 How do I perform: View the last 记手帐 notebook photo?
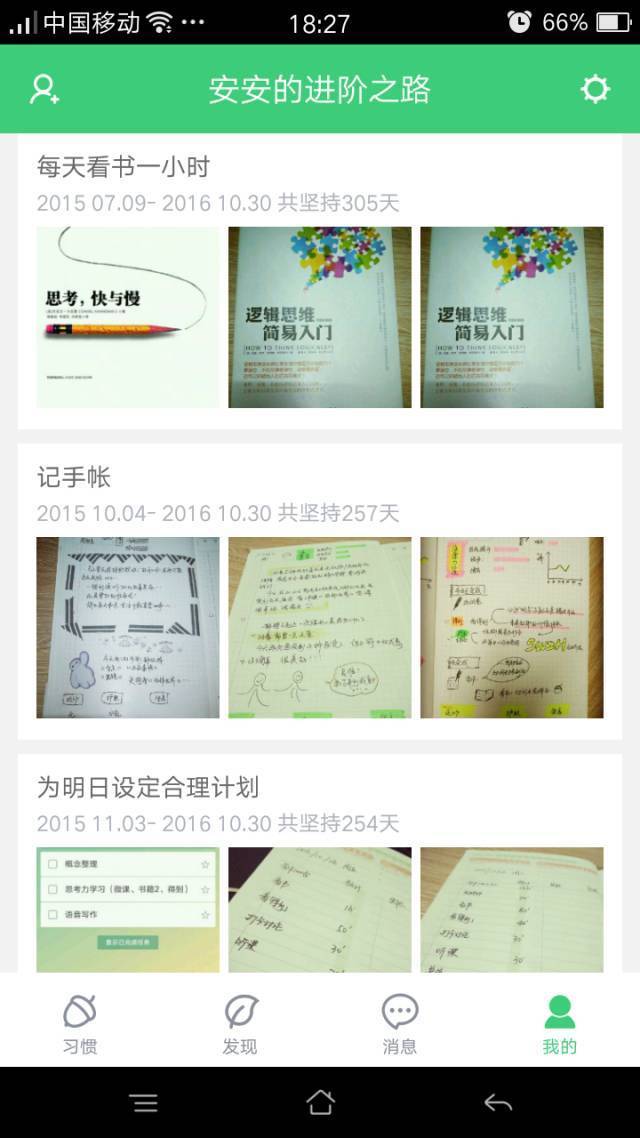511,627
